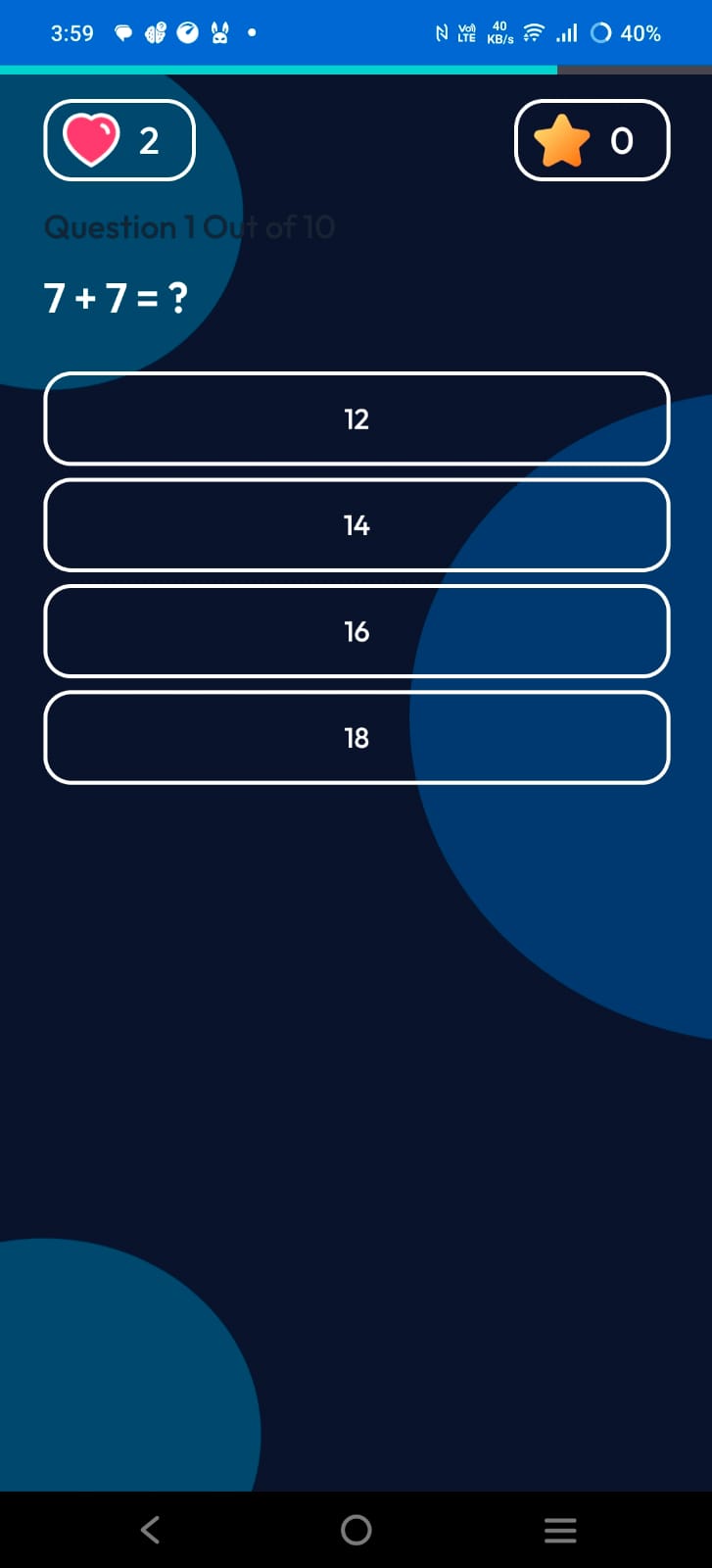Image resolution: width=712 pixels, height=1568 pixels.
Task: Tap the cellular signal strength bars
Action: point(566,32)
